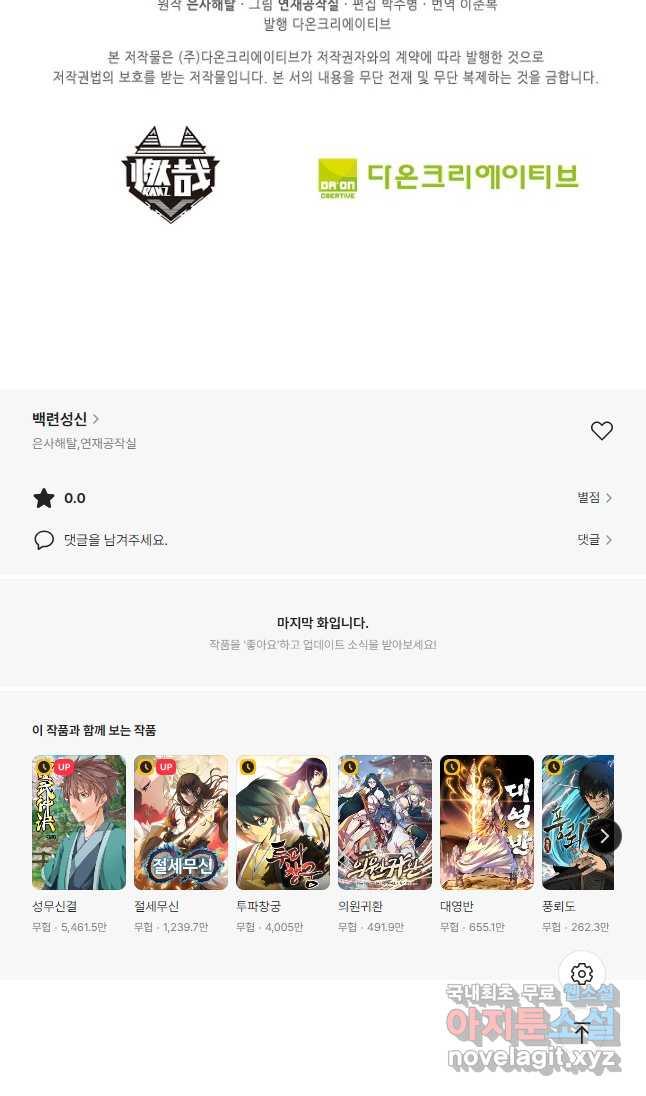Open the 의원귀환 webtoon
This screenshot has width=646, height=1096.
tap(385, 823)
